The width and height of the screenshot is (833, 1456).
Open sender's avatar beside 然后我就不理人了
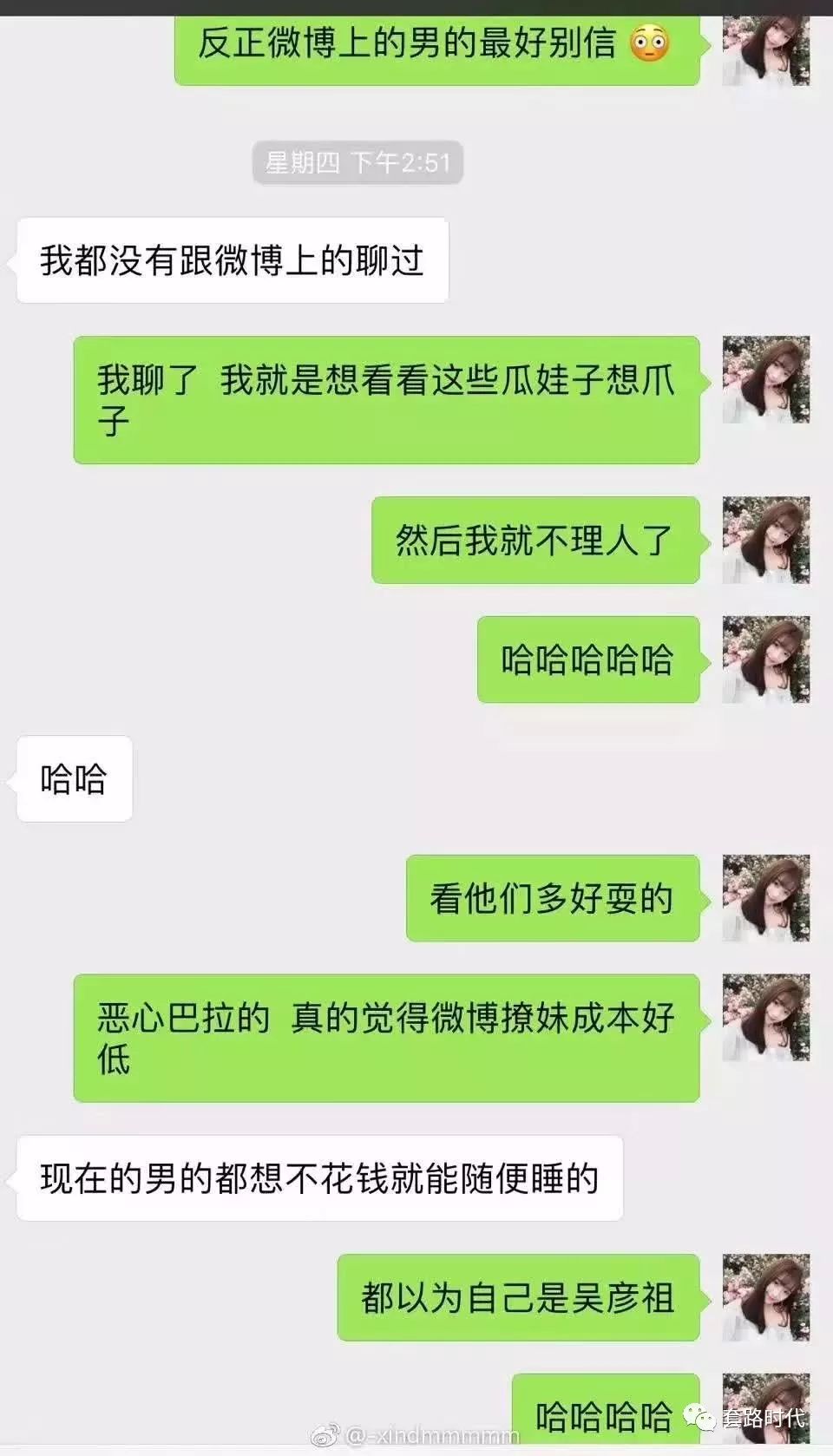click(x=765, y=540)
